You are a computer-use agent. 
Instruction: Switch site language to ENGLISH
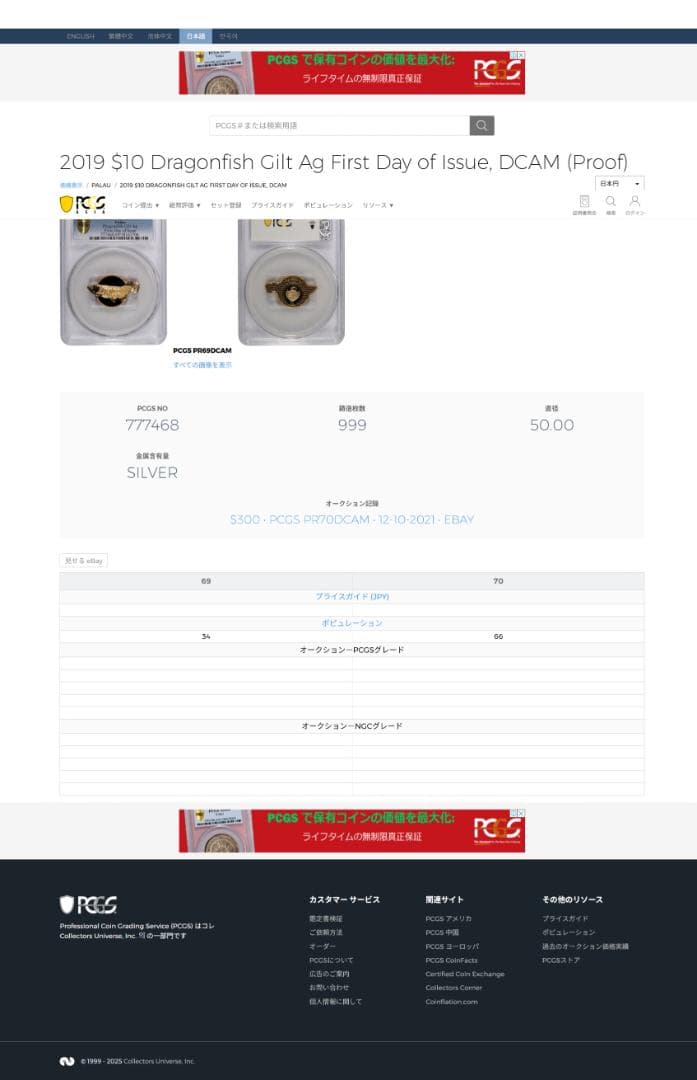pos(80,36)
